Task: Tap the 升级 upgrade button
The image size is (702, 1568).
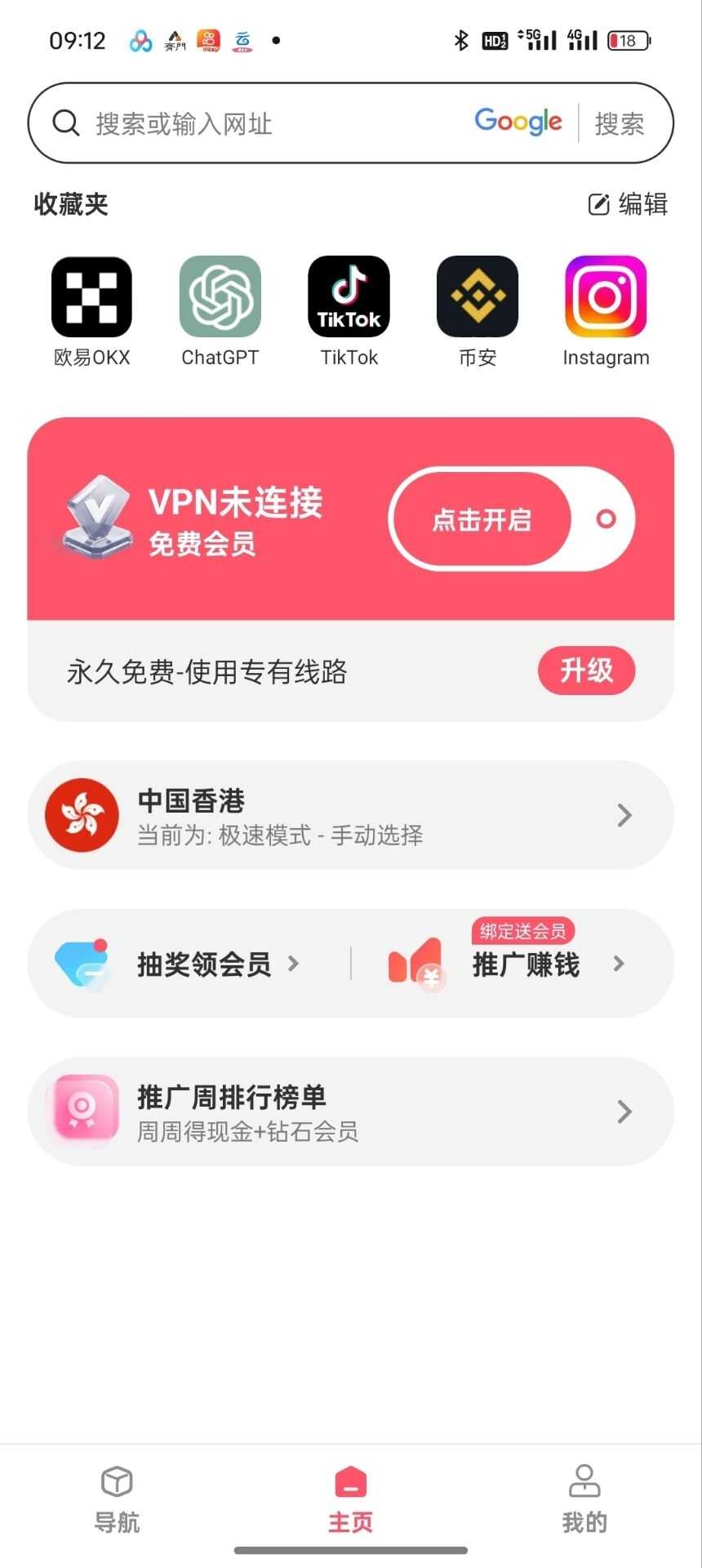Action: pos(586,671)
